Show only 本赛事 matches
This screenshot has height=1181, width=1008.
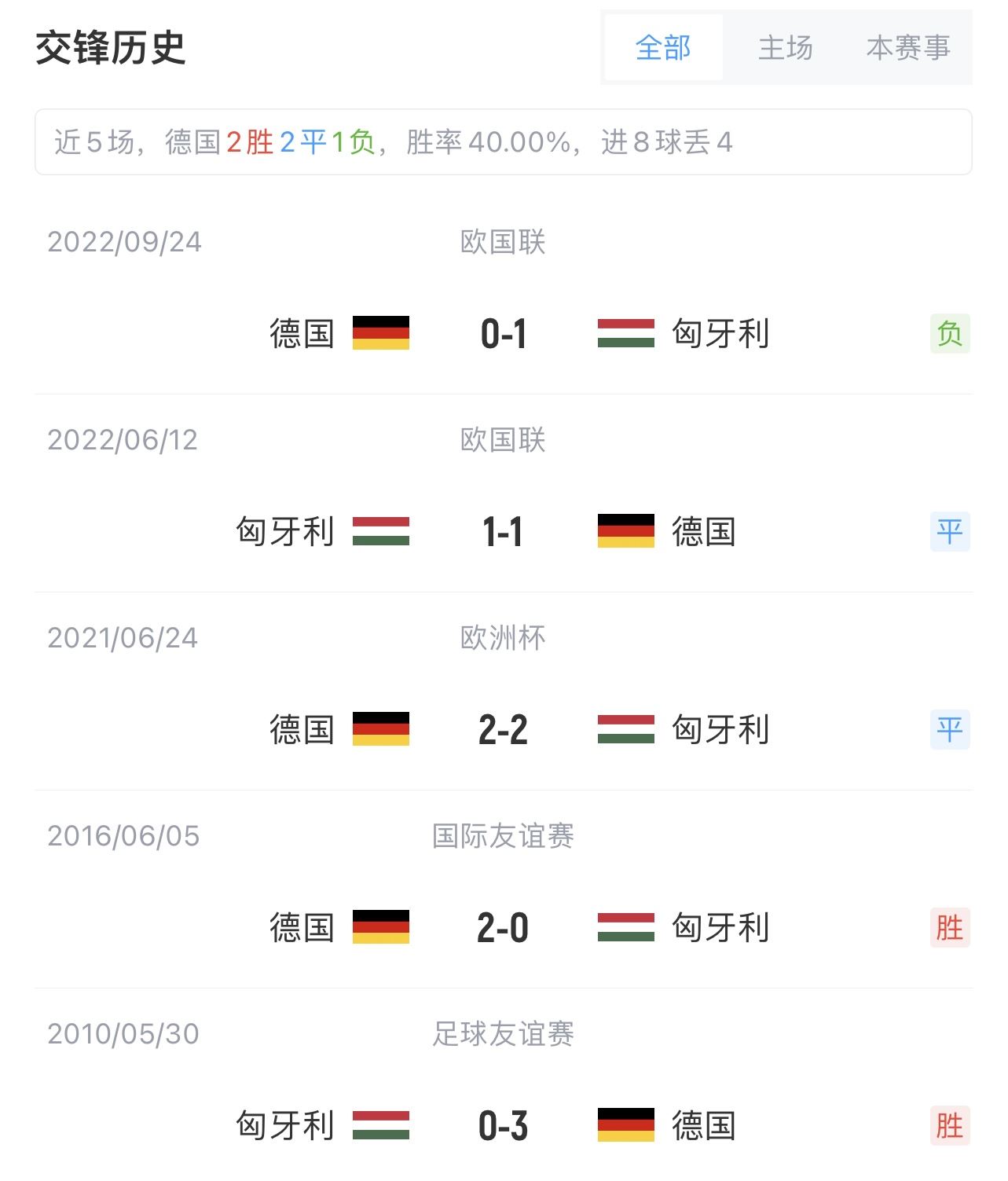tap(907, 48)
